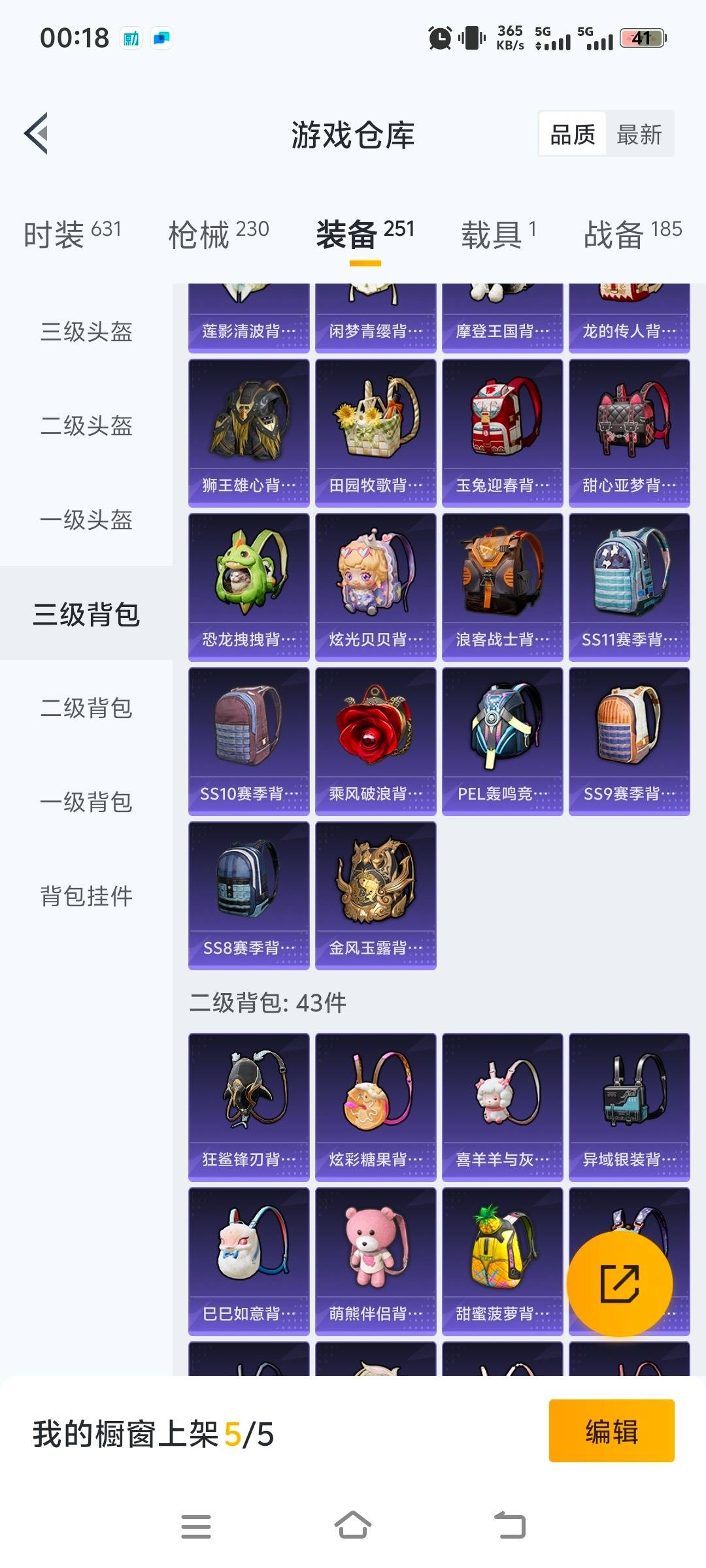Select the 金风玉露 golden backpack item

[x=375, y=892]
